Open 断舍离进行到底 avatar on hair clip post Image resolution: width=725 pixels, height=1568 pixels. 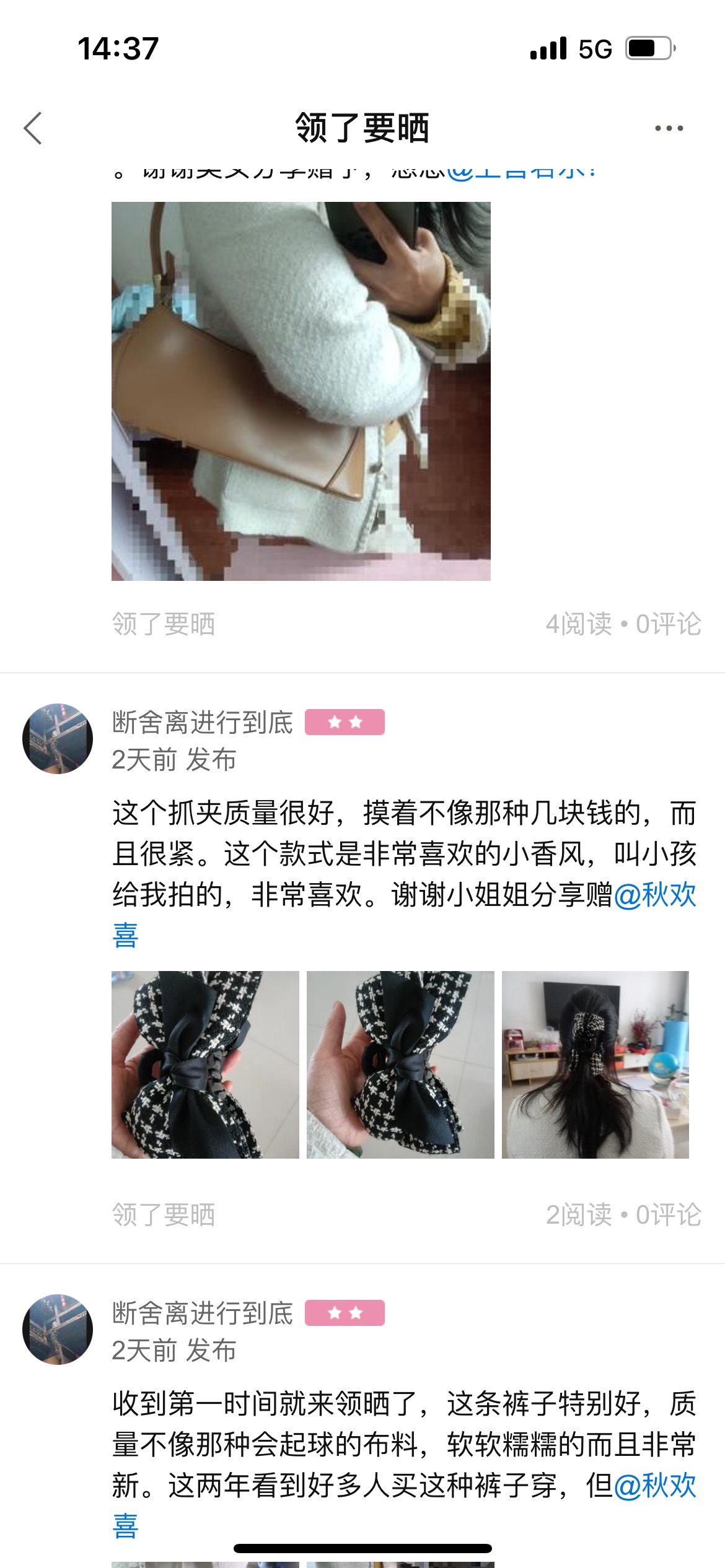pyautogui.click(x=58, y=738)
